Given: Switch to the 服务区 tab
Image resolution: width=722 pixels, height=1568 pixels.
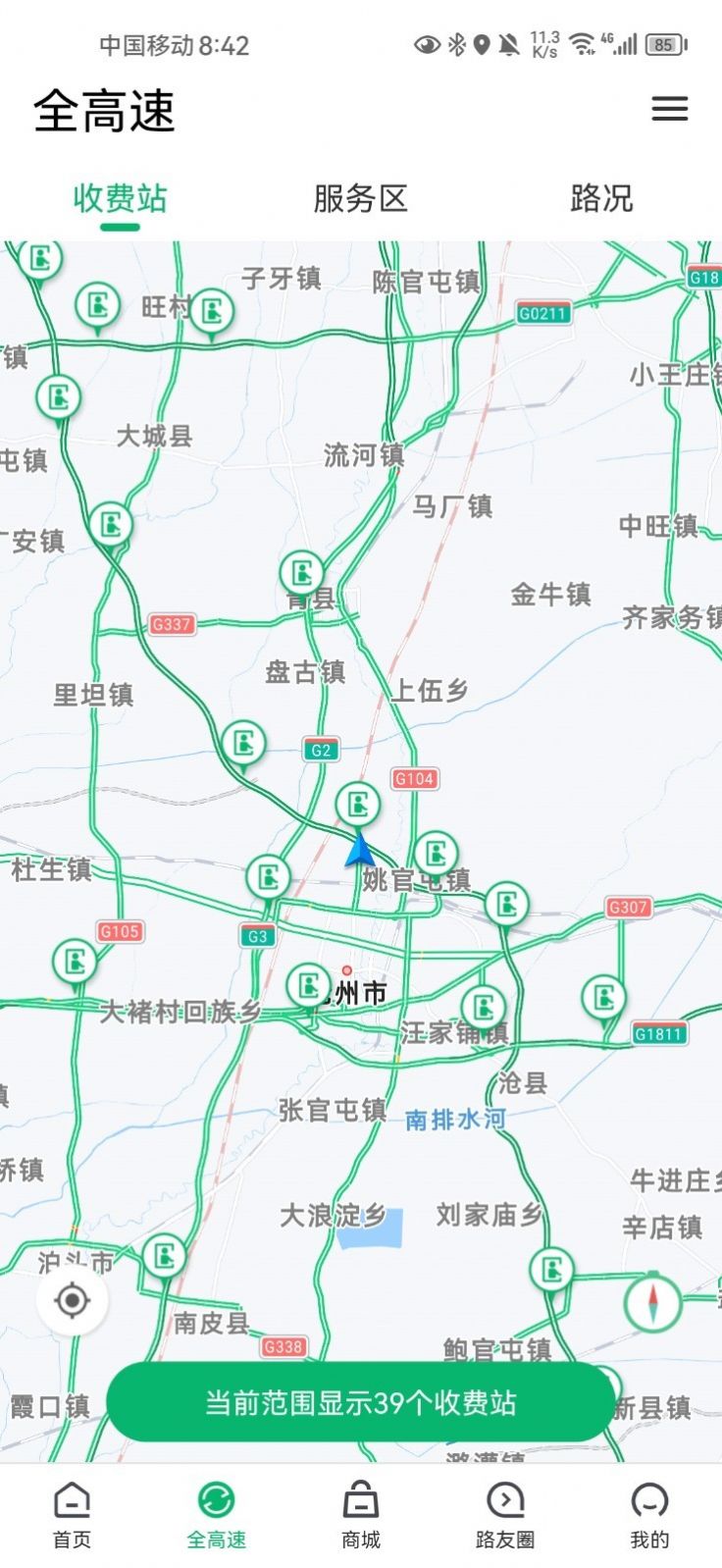Looking at the screenshot, I should [360, 199].
